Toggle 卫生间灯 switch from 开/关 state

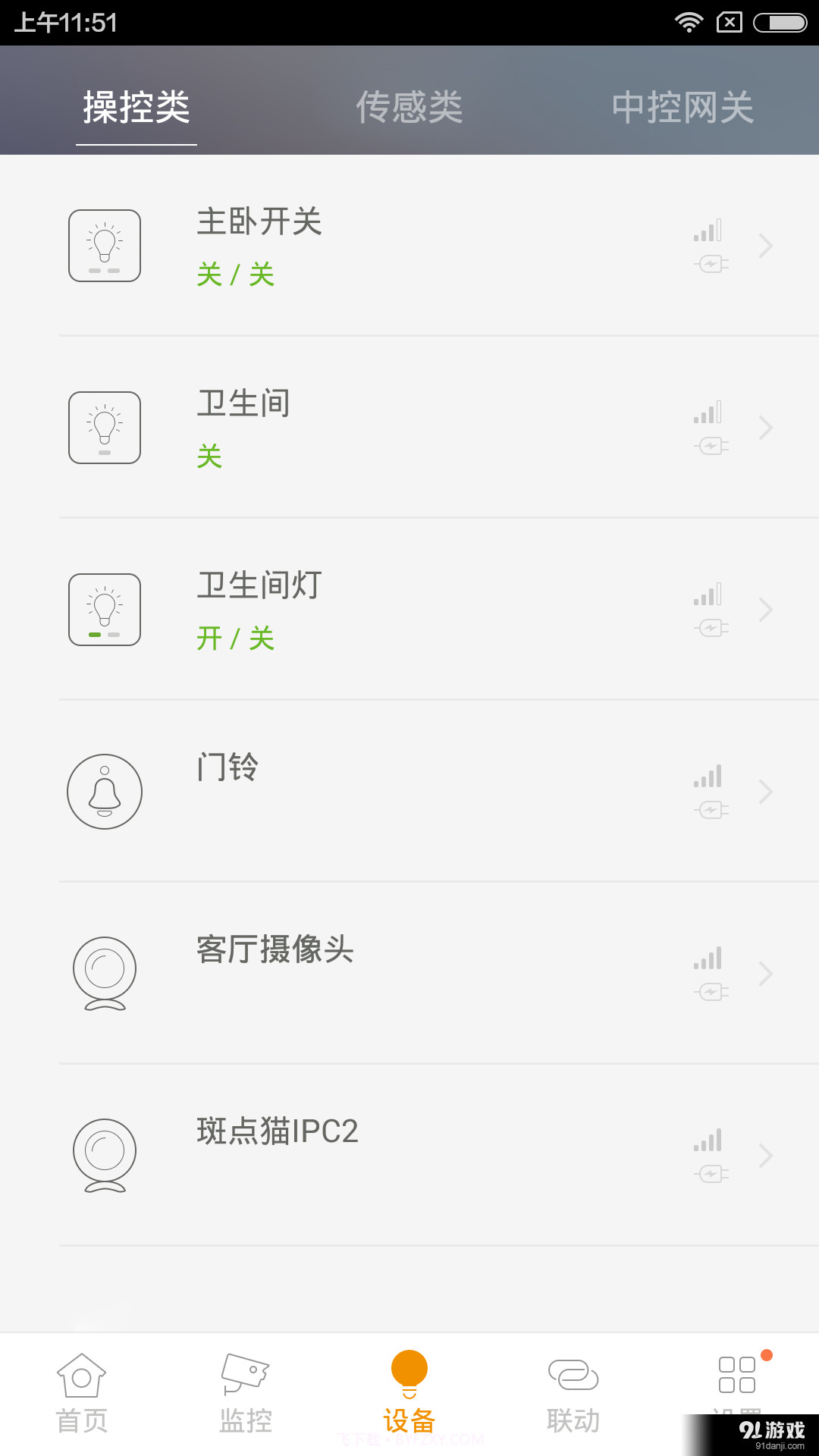235,639
